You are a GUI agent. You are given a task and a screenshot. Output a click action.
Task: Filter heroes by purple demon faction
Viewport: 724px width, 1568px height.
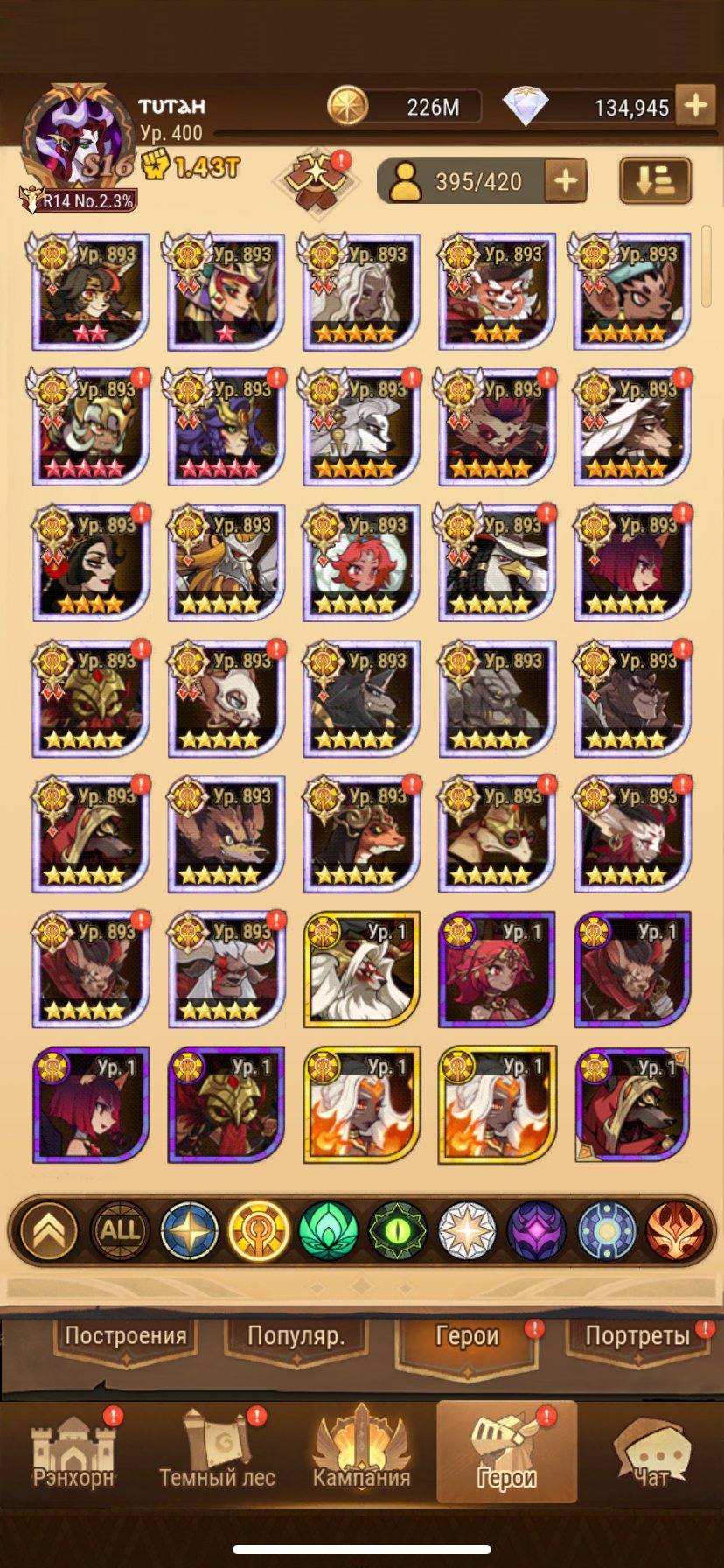click(x=537, y=1230)
